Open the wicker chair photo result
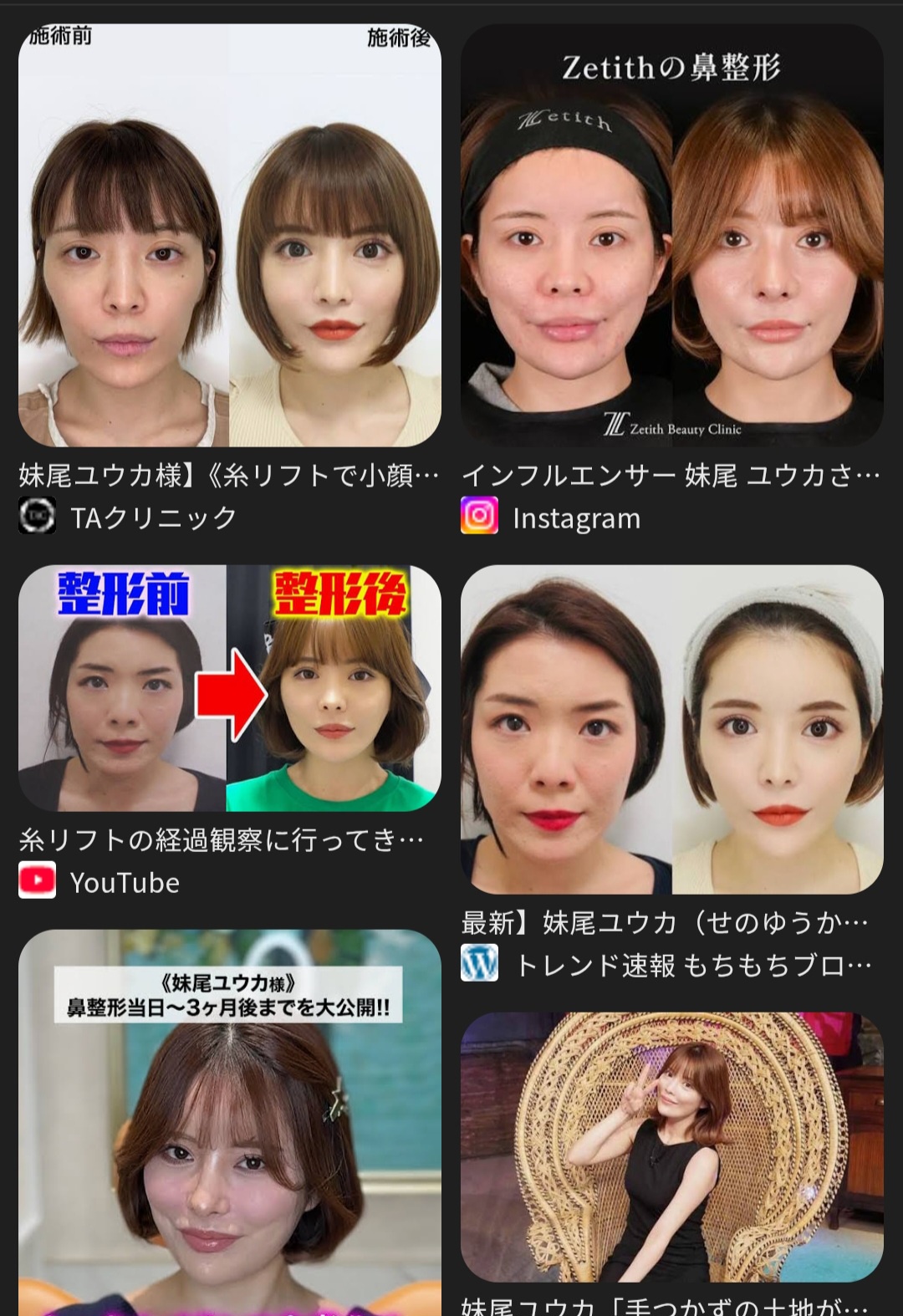Screen dimensions: 903x1316 click(671, 1146)
